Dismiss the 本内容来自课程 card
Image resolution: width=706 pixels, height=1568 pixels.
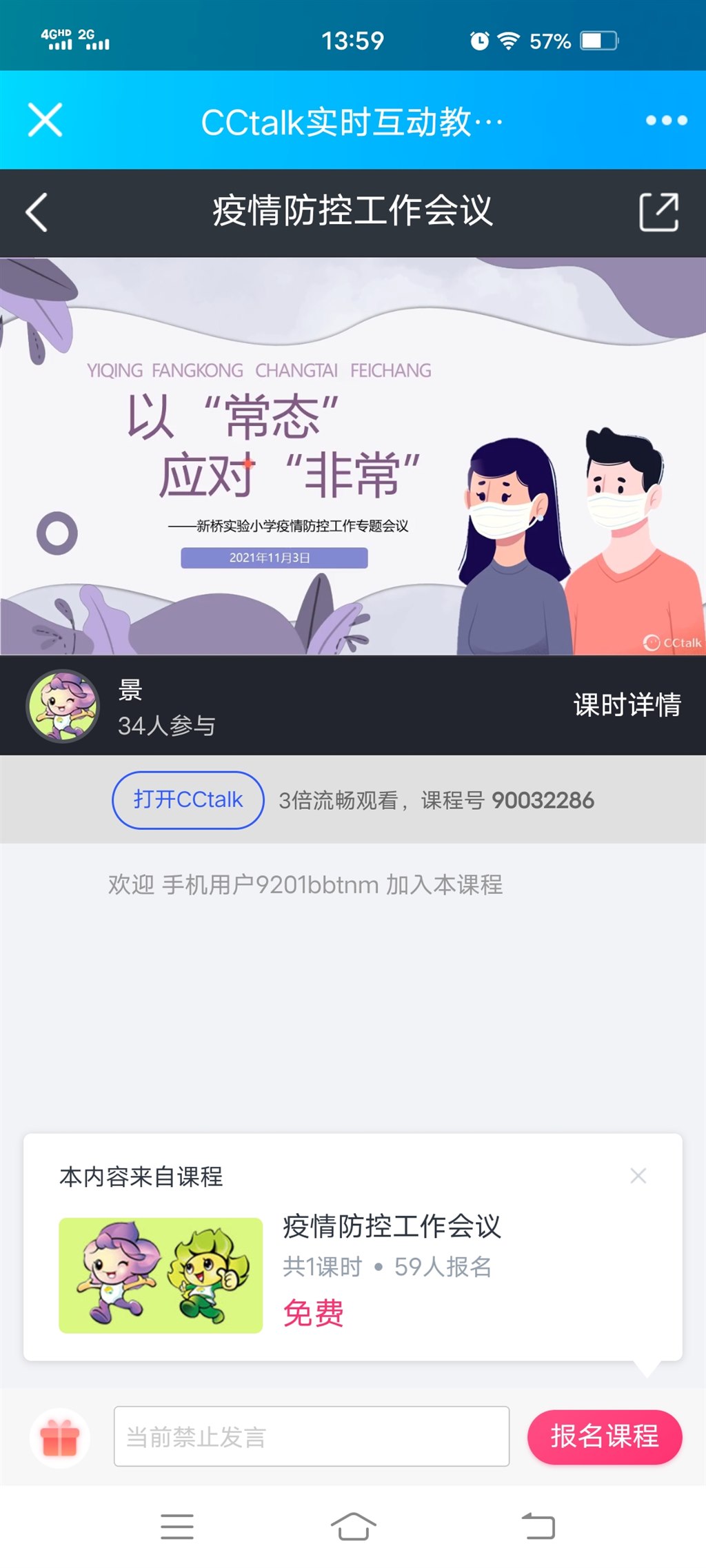[638, 1176]
